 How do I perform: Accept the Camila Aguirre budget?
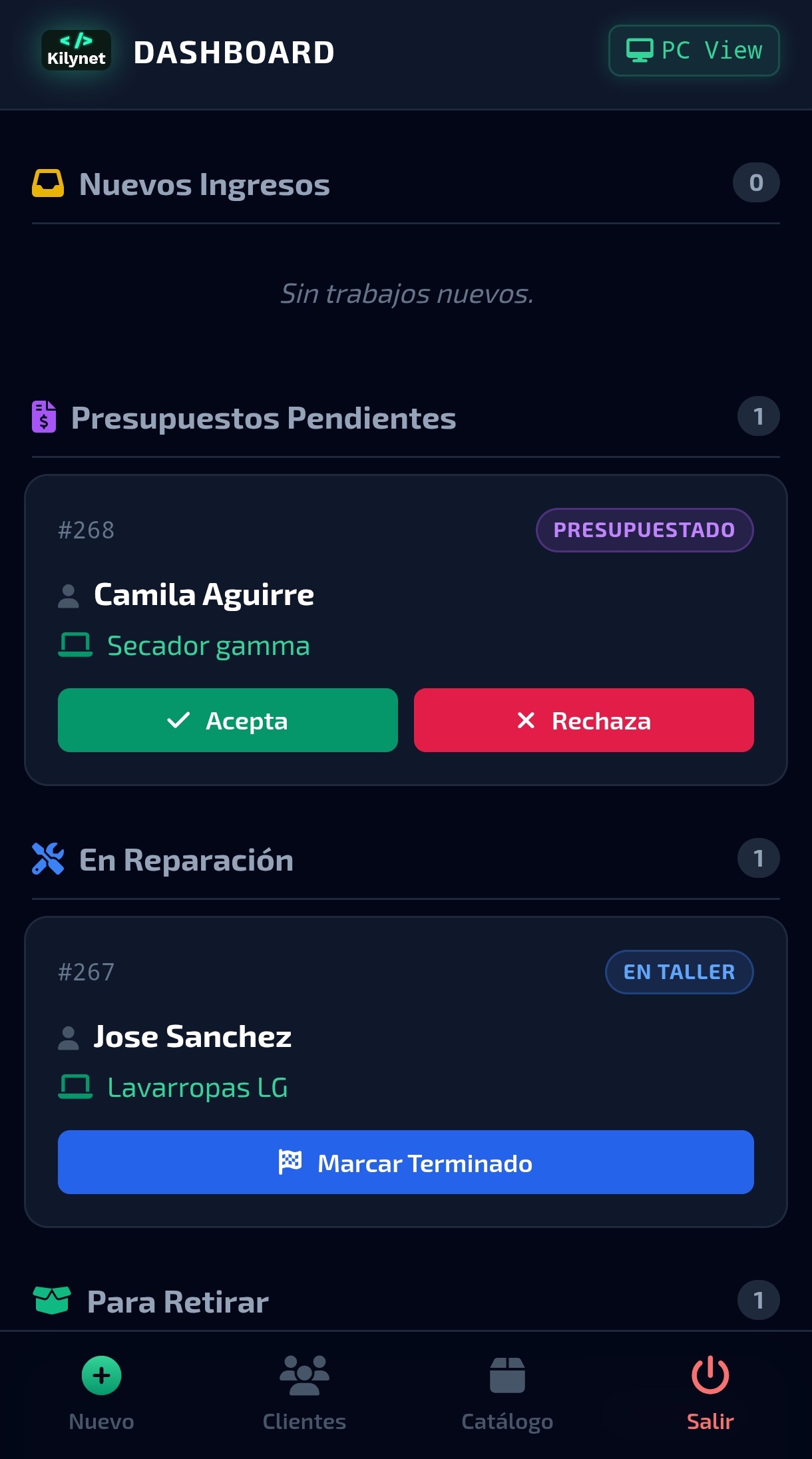point(228,720)
